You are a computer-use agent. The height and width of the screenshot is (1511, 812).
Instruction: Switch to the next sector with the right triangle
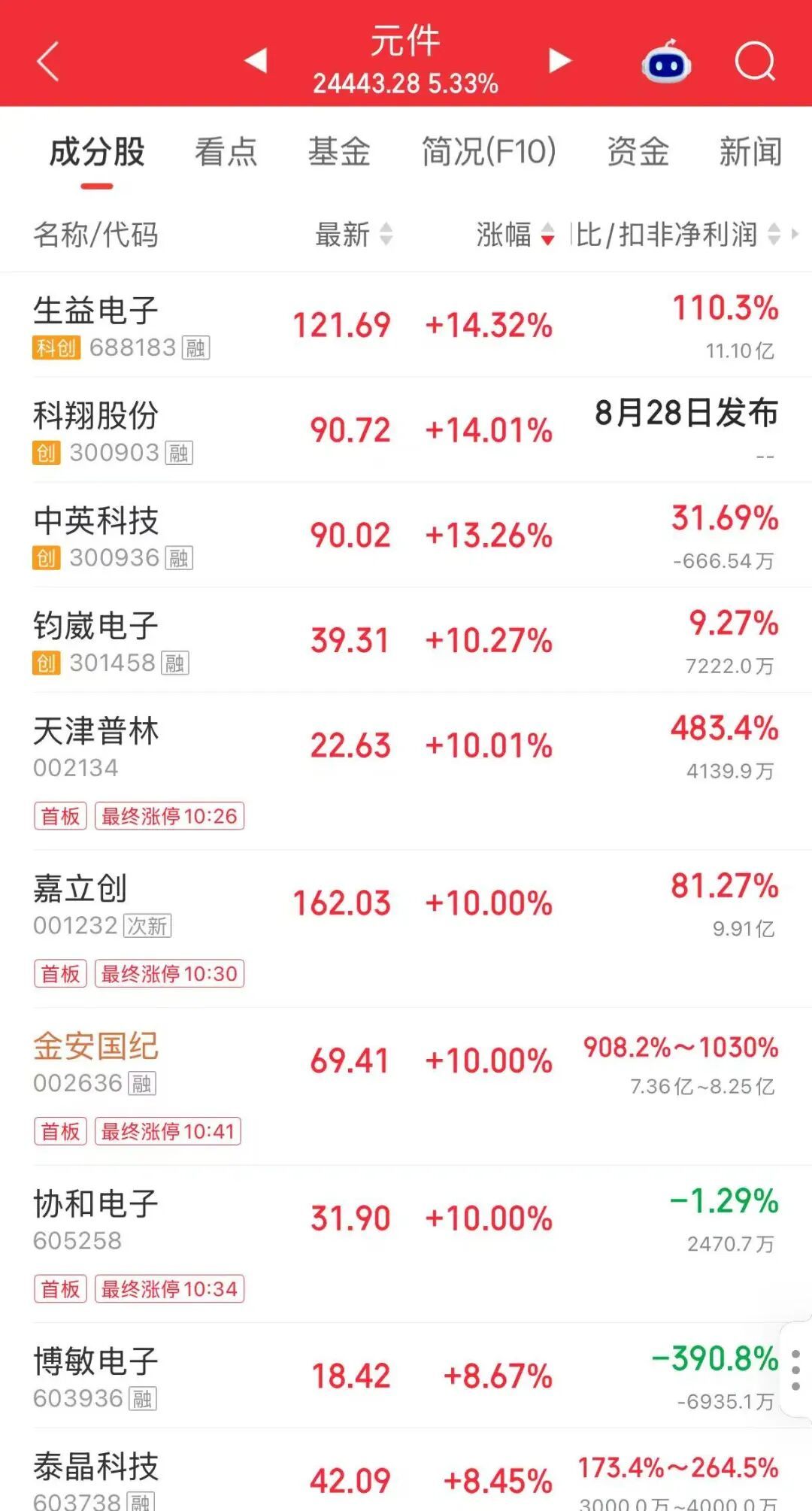(559, 61)
